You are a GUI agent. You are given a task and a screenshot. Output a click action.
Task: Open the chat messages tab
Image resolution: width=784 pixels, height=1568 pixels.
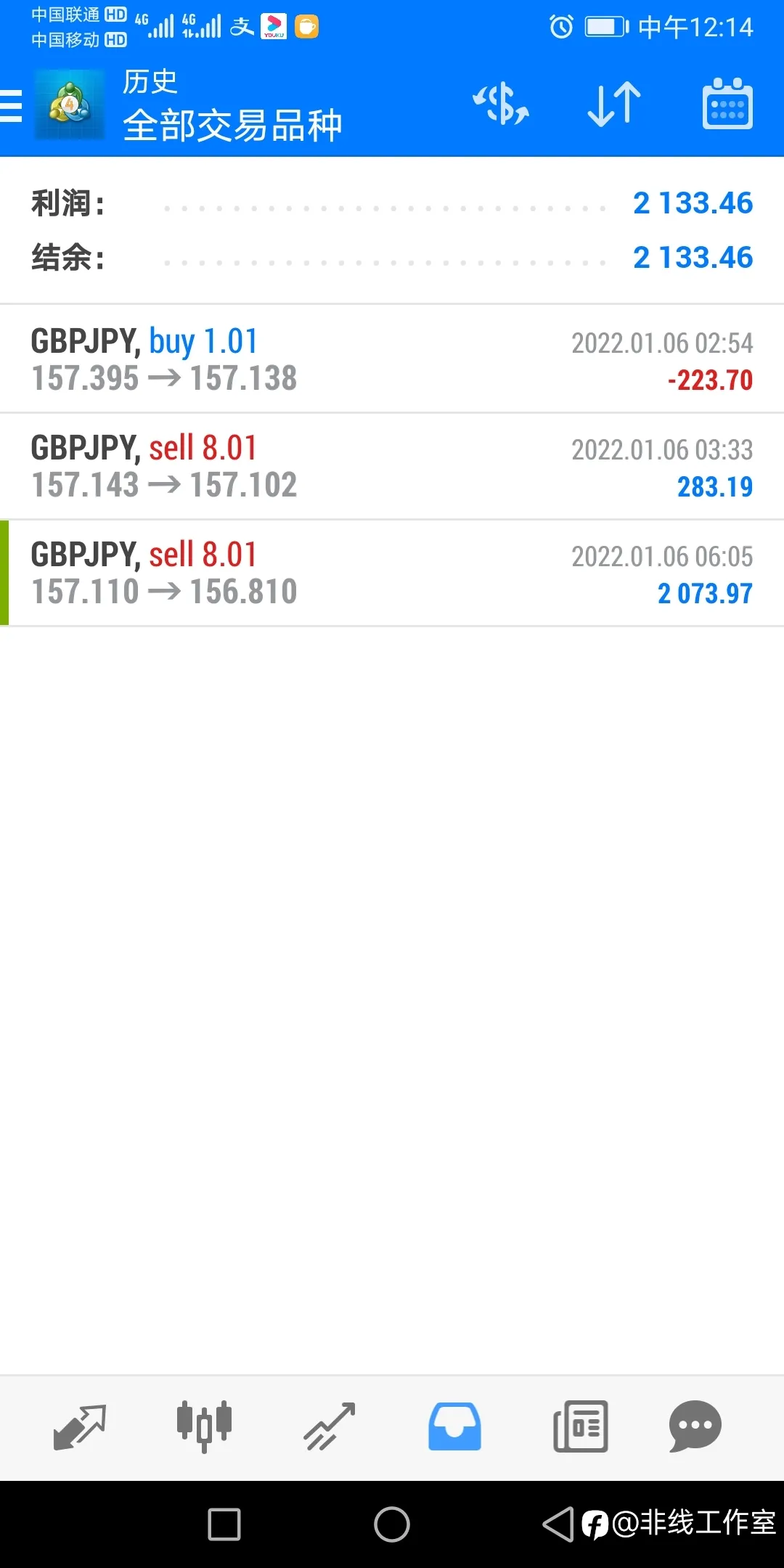pyautogui.click(x=695, y=1426)
